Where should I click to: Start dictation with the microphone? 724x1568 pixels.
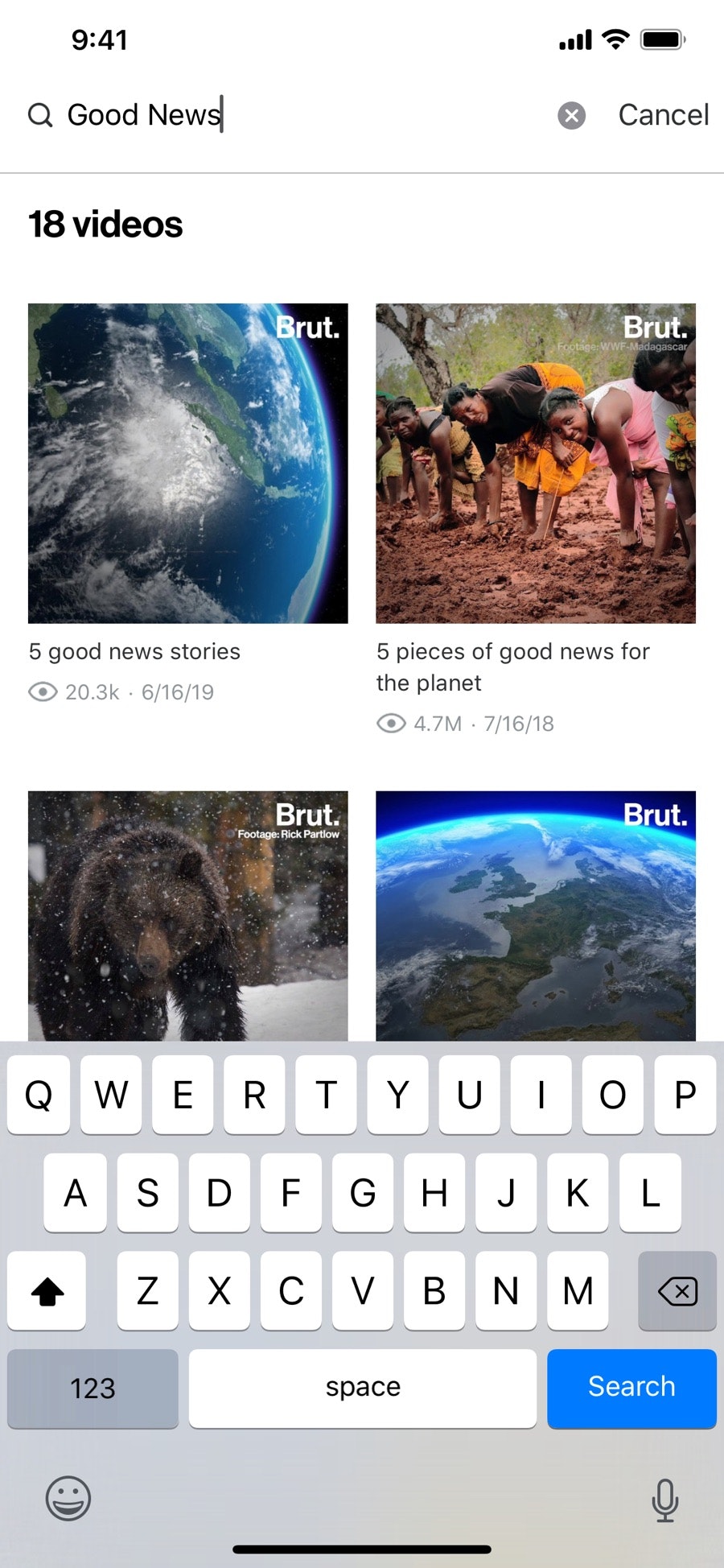[664, 1500]
